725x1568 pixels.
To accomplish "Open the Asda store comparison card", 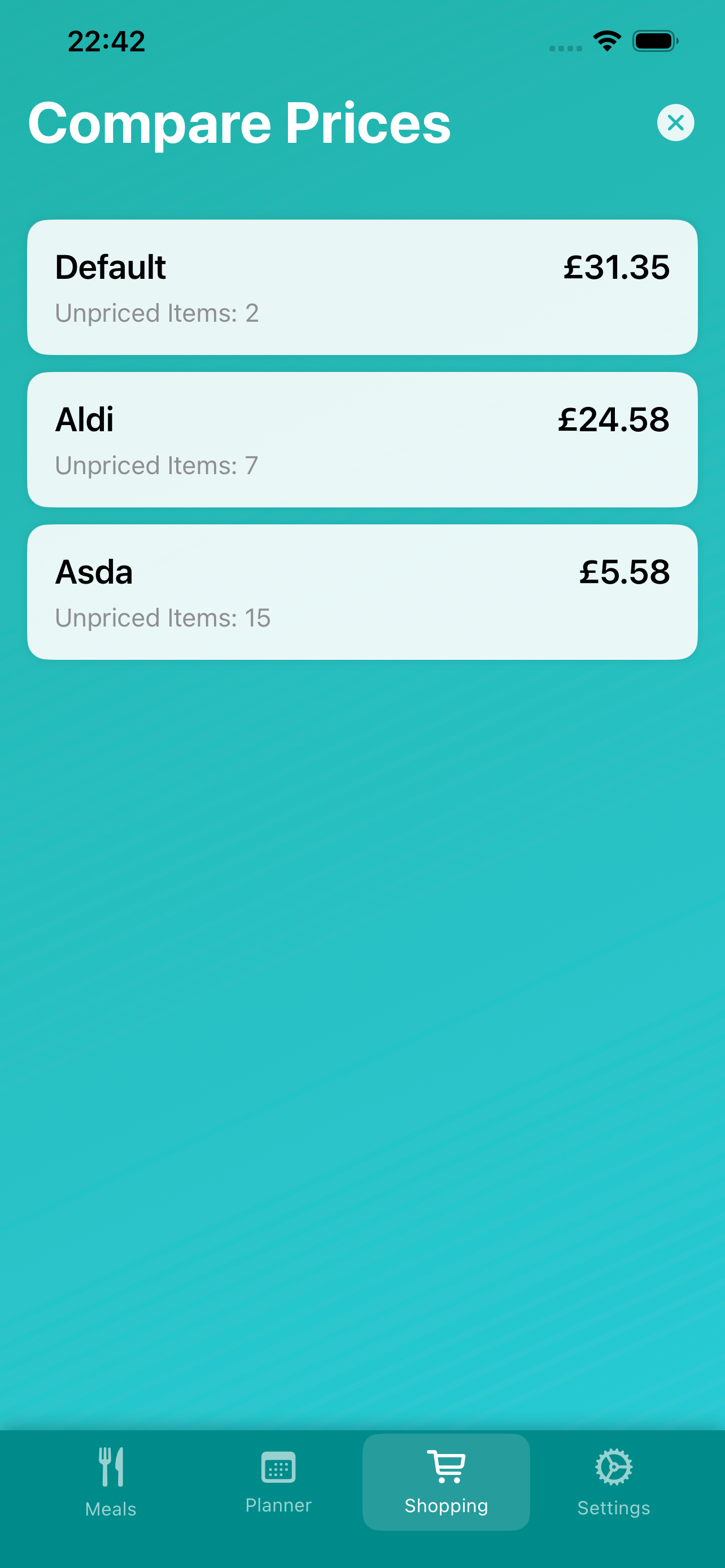I will click(362, 590).
